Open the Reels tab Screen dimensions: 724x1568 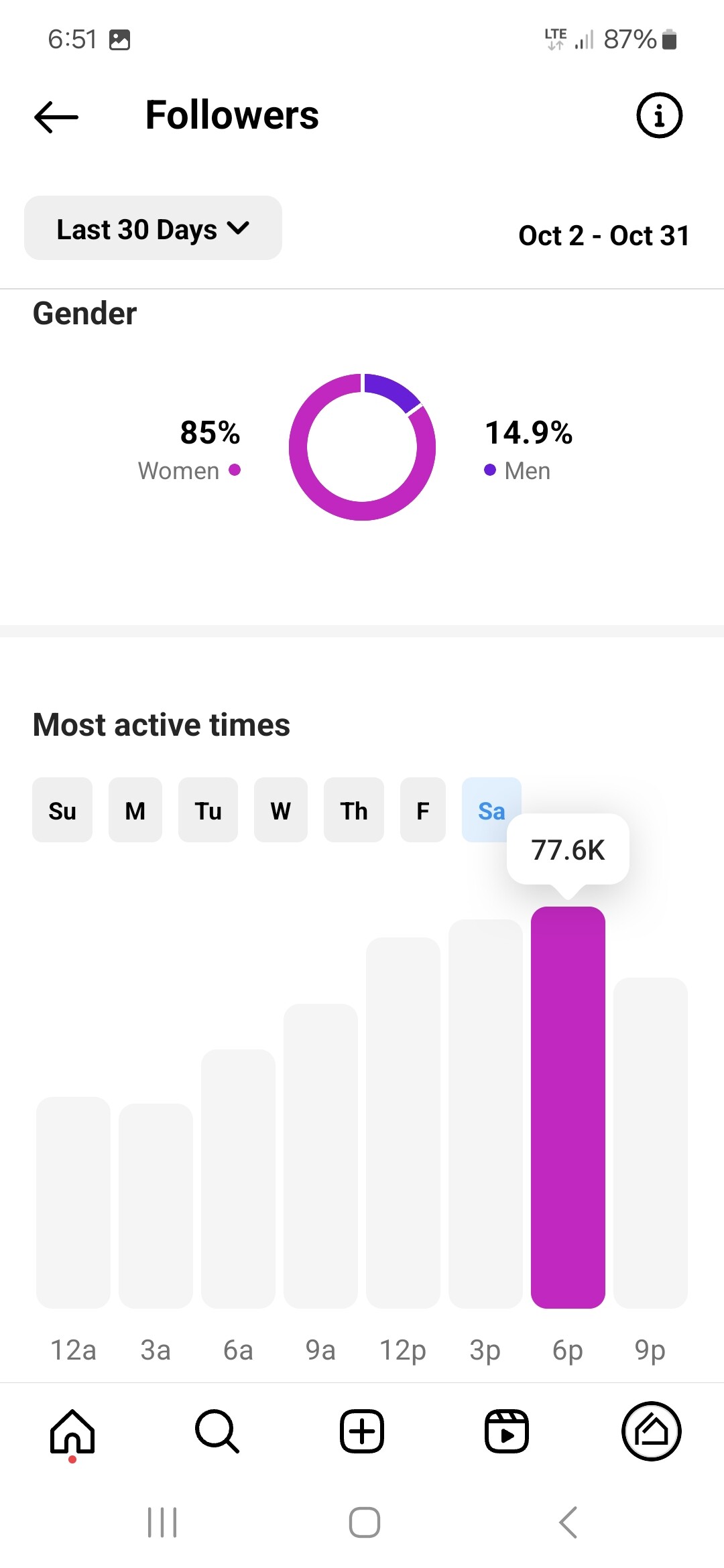[x=507, y=1431]
